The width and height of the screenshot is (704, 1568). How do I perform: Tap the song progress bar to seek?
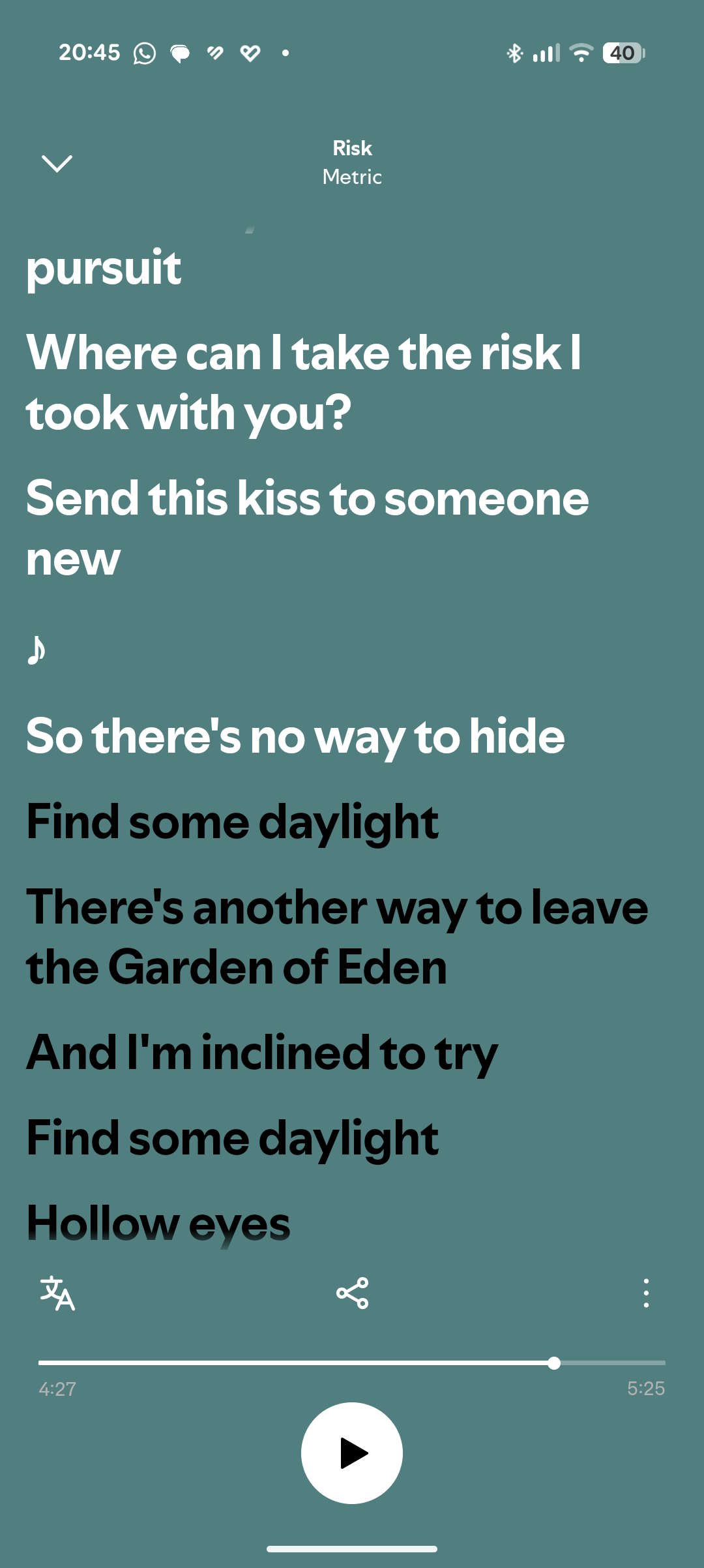click(x=352, y=1363)
